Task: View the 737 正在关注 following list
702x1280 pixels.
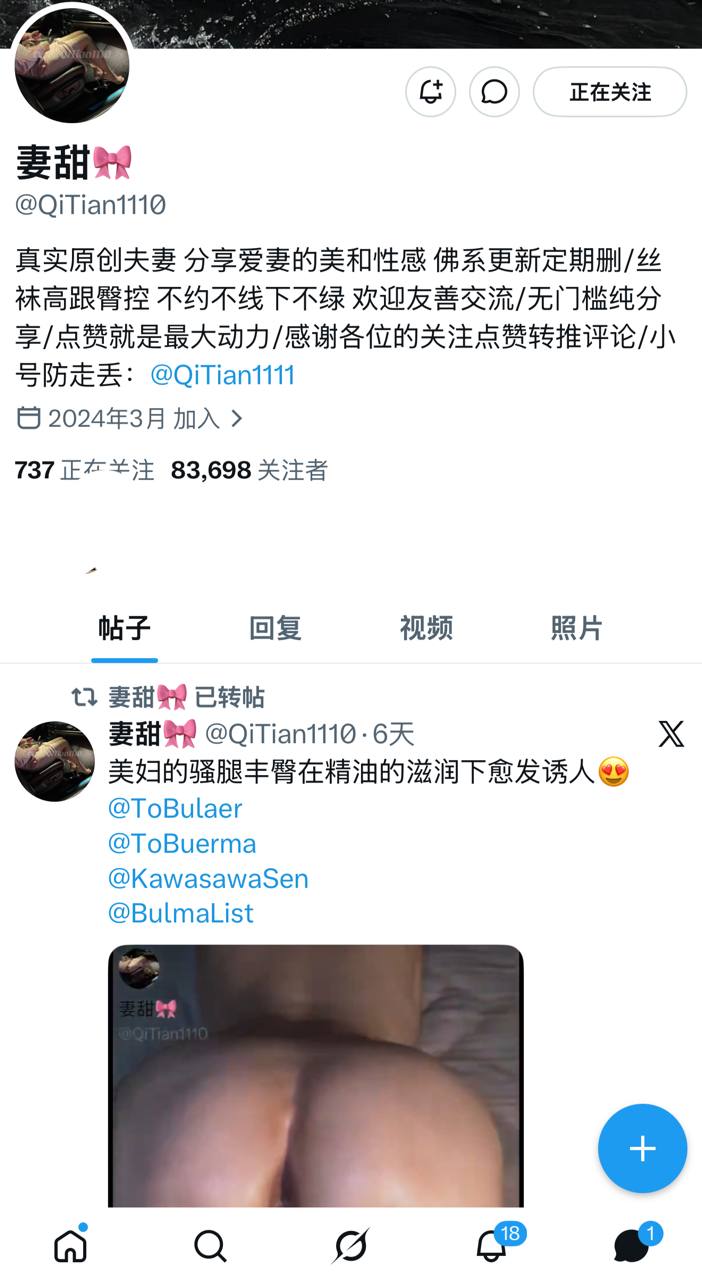Action: [85, 470]
